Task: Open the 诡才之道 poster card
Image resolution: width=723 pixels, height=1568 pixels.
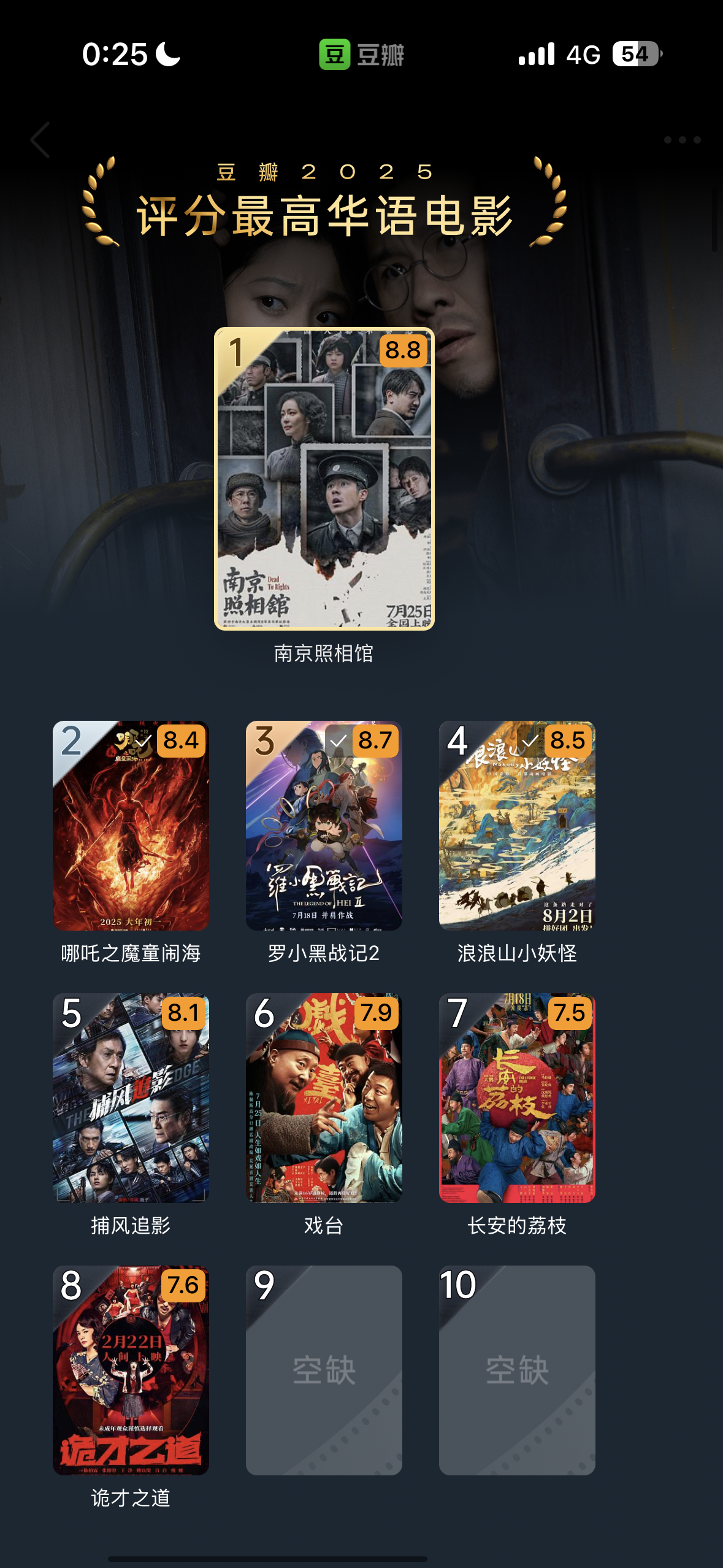Action: (x=131, y=1370)
